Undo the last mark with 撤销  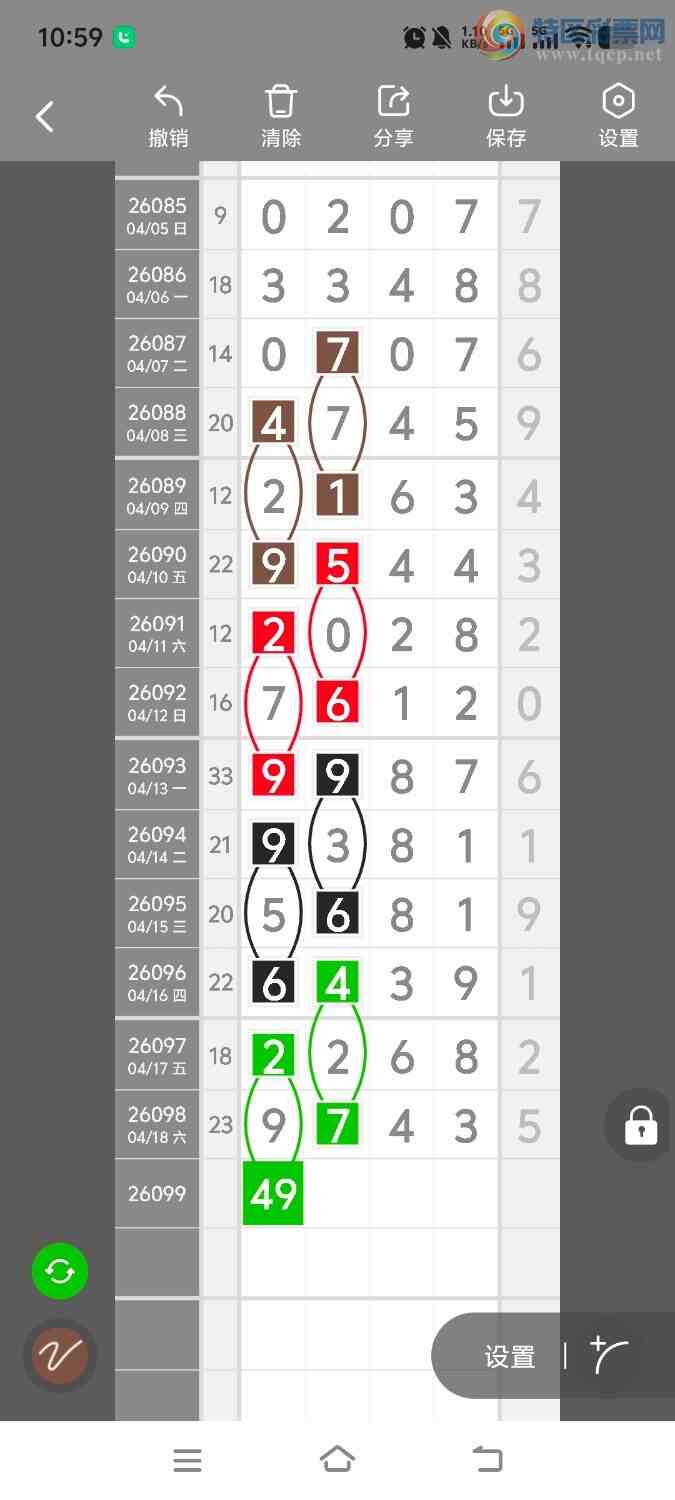tap(168, 116)
